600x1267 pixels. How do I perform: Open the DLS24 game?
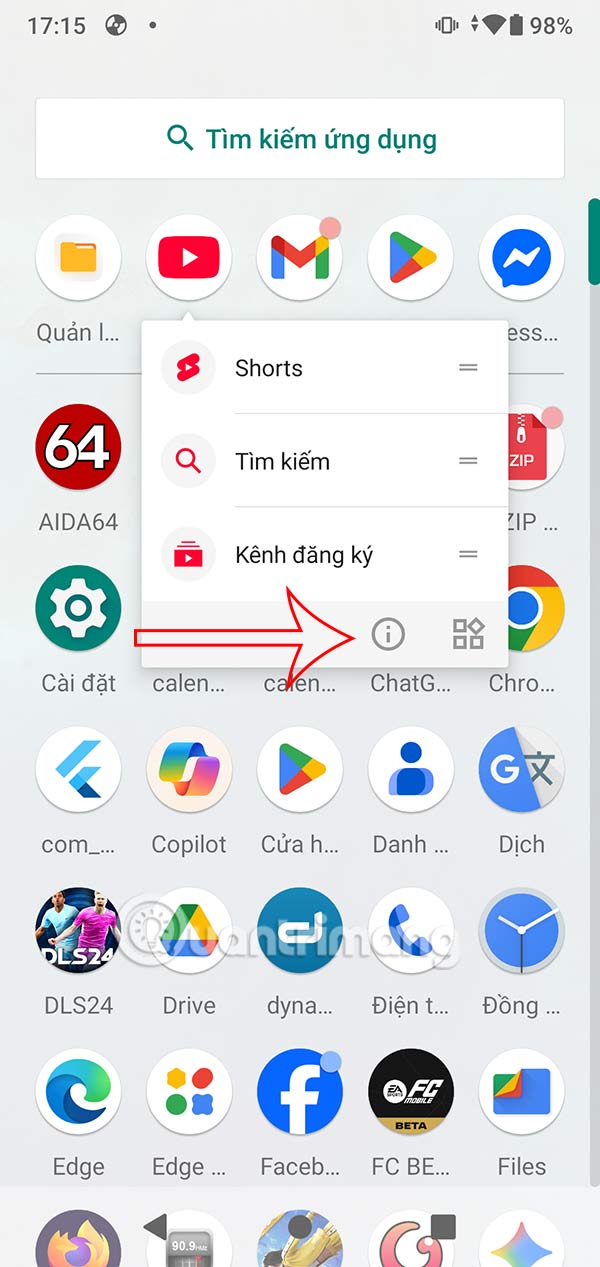(x=78, y=930)
